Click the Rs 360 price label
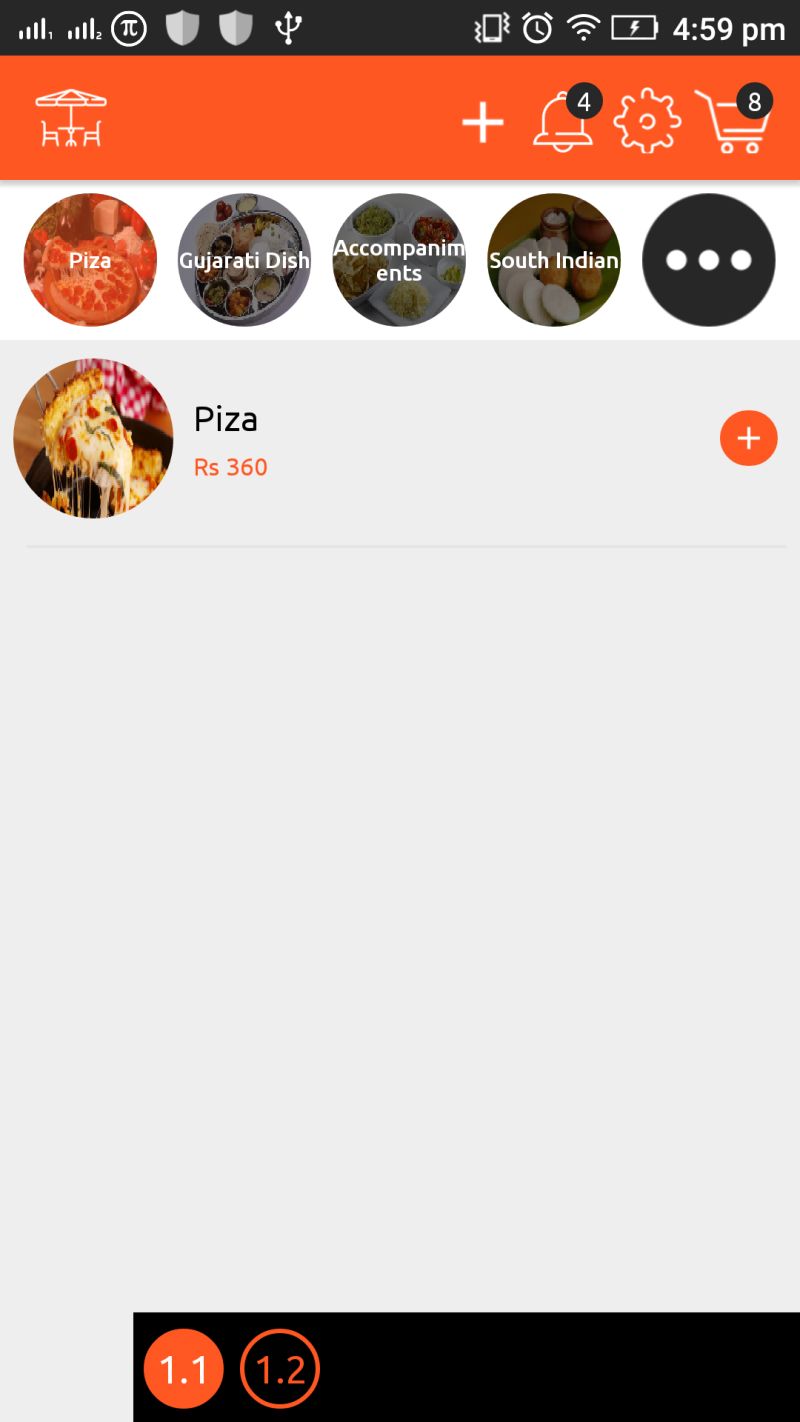800x1422 pixels. 231,467
